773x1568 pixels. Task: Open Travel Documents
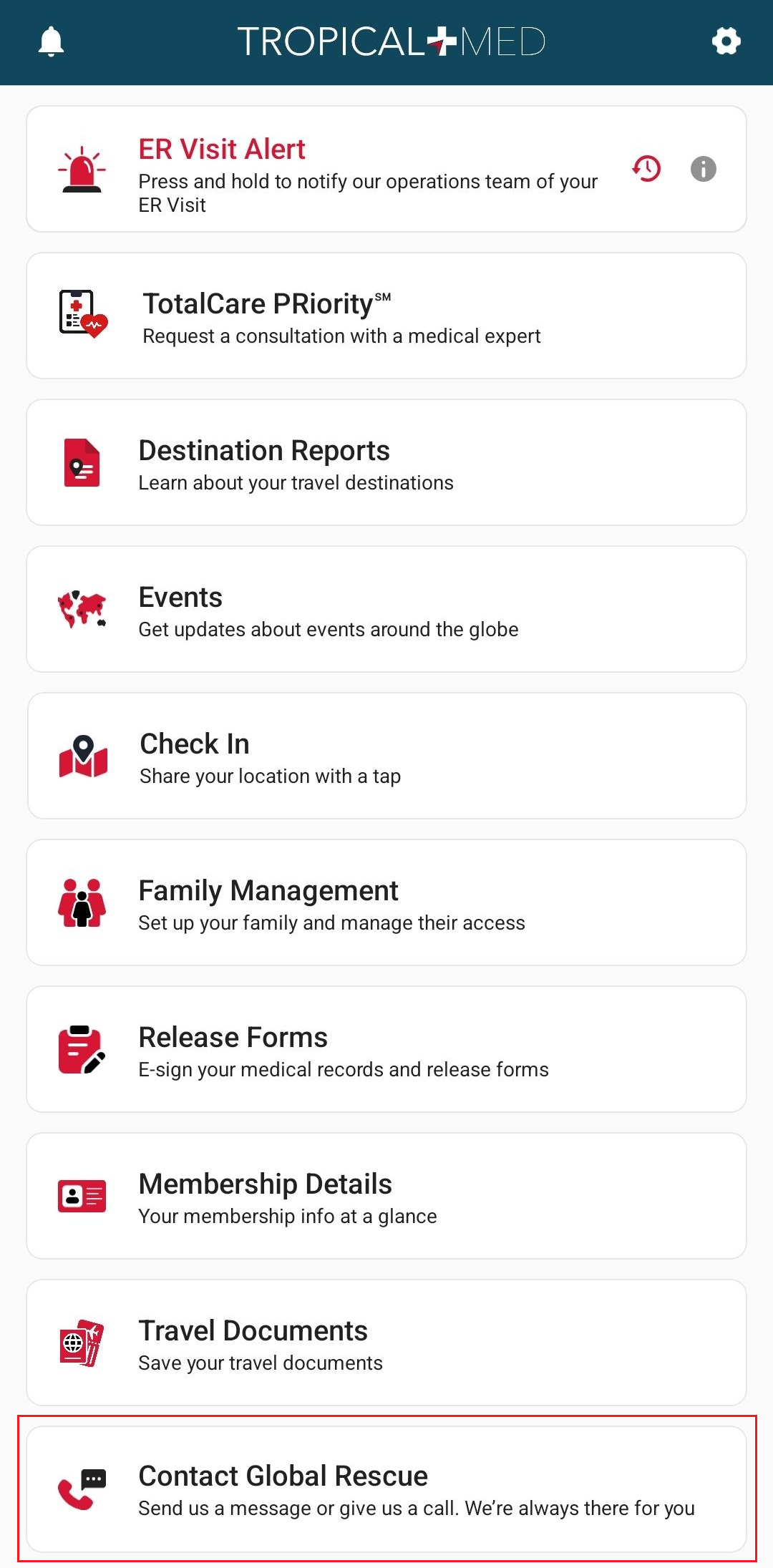tap(386, 1343)
